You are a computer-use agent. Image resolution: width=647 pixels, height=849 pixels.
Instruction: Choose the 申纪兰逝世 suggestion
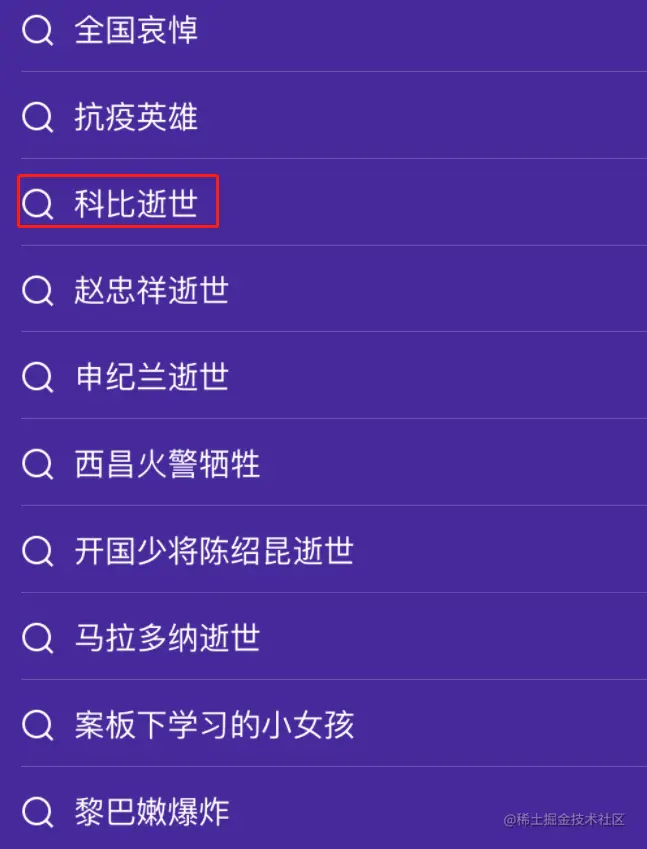coord(151,378)
